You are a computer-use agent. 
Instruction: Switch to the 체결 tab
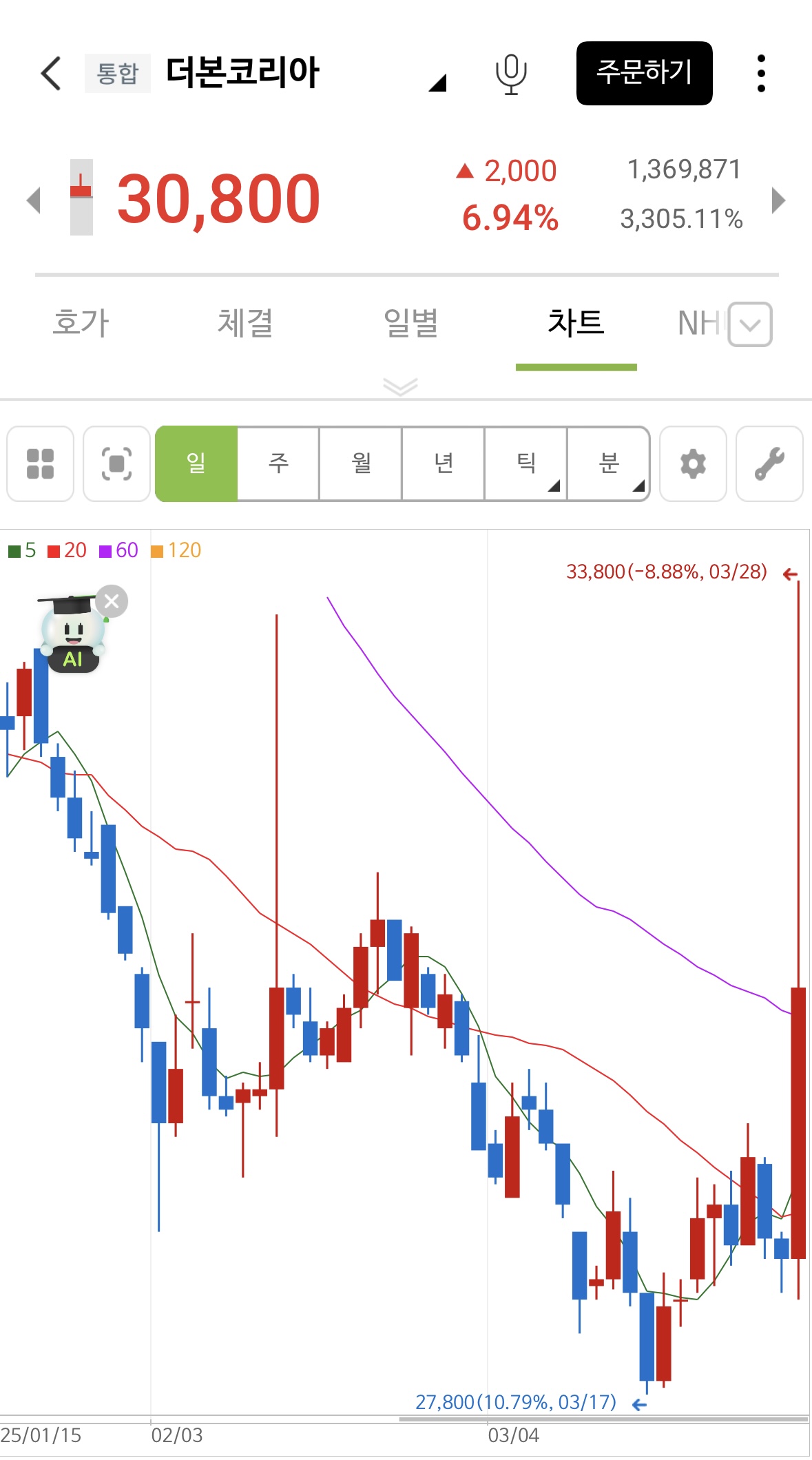pyautogui.click(x=245, y=323)
